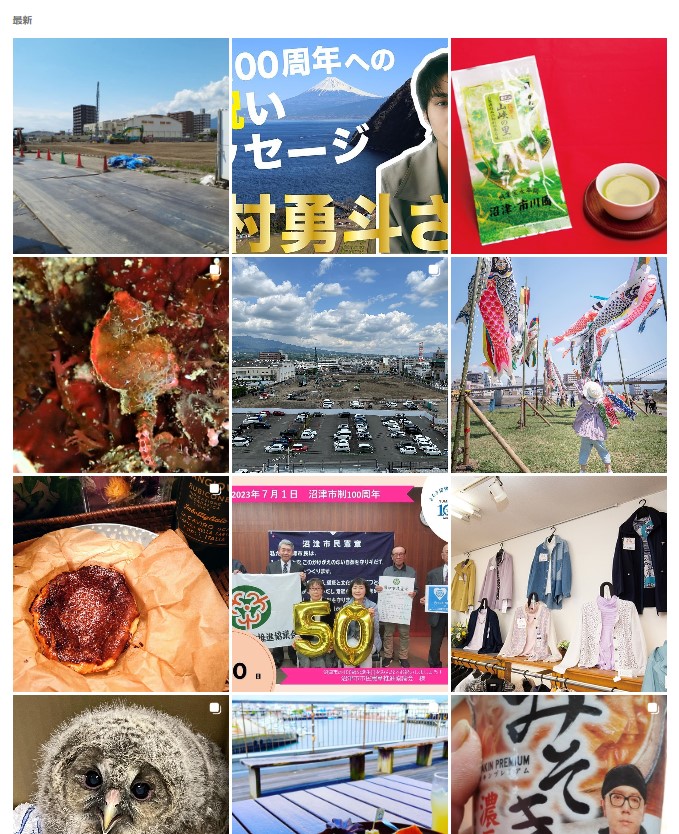679x834 pixels.
Task: Open the Basque cheesecake photo post
Action: click(x=120, y=584)
